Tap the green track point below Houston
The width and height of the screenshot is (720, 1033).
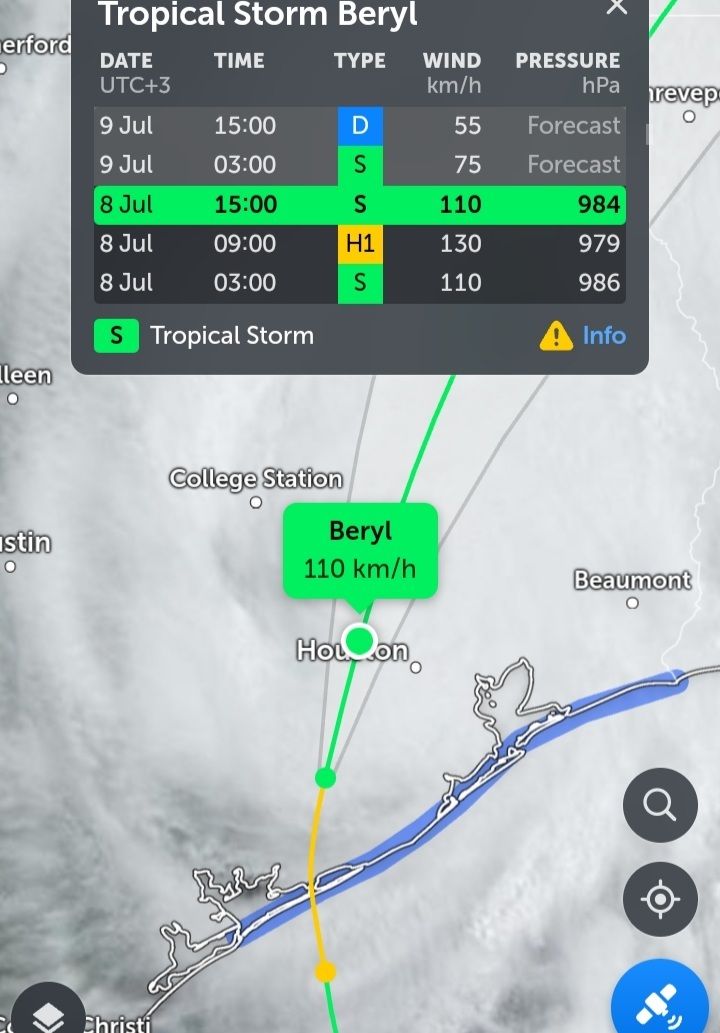(x=325, y=777)
